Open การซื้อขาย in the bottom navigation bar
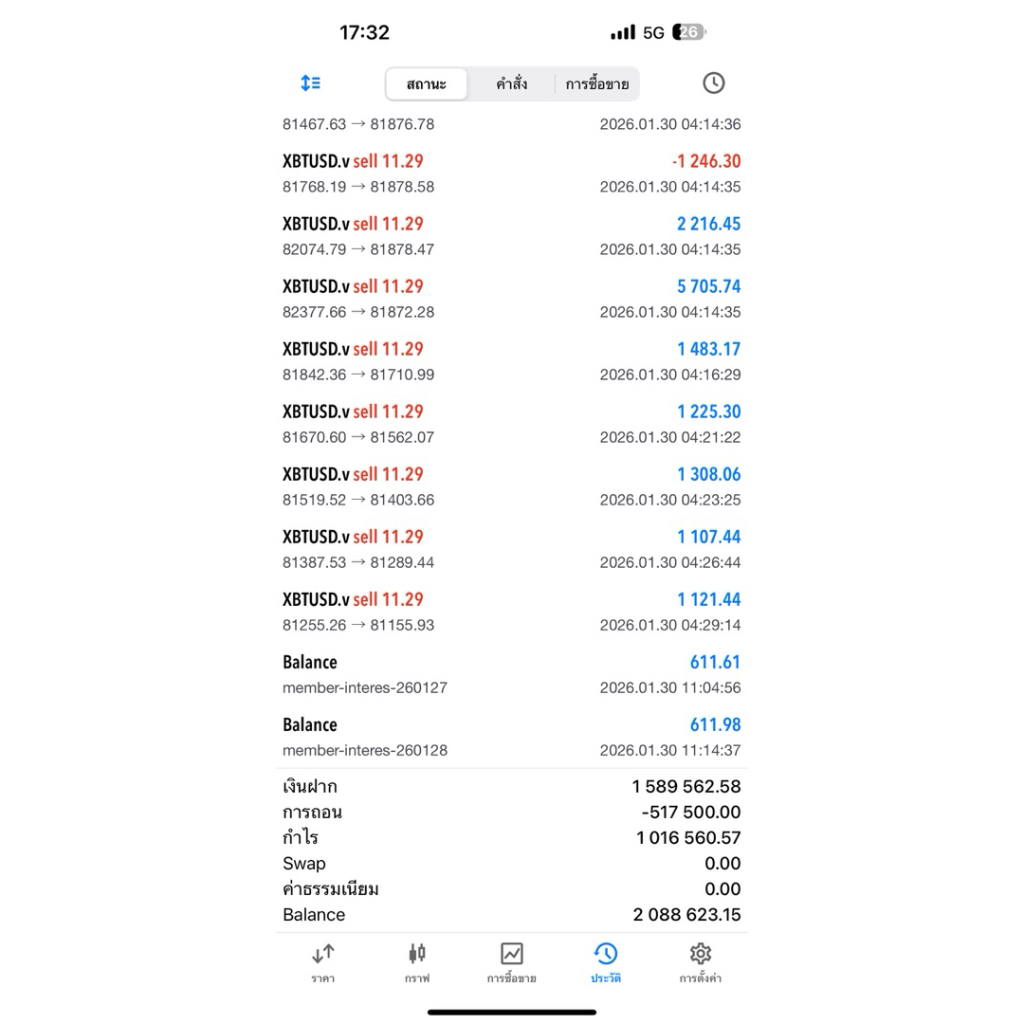 (511, 963)
